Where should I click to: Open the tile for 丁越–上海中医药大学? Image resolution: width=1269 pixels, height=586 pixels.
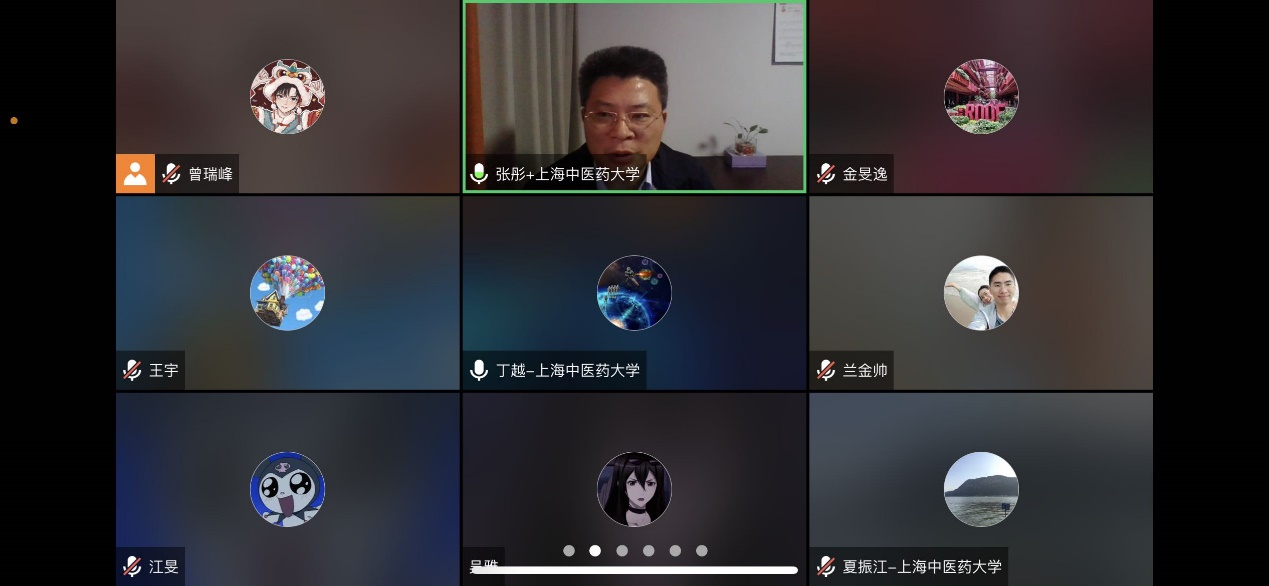coord(634,292)
